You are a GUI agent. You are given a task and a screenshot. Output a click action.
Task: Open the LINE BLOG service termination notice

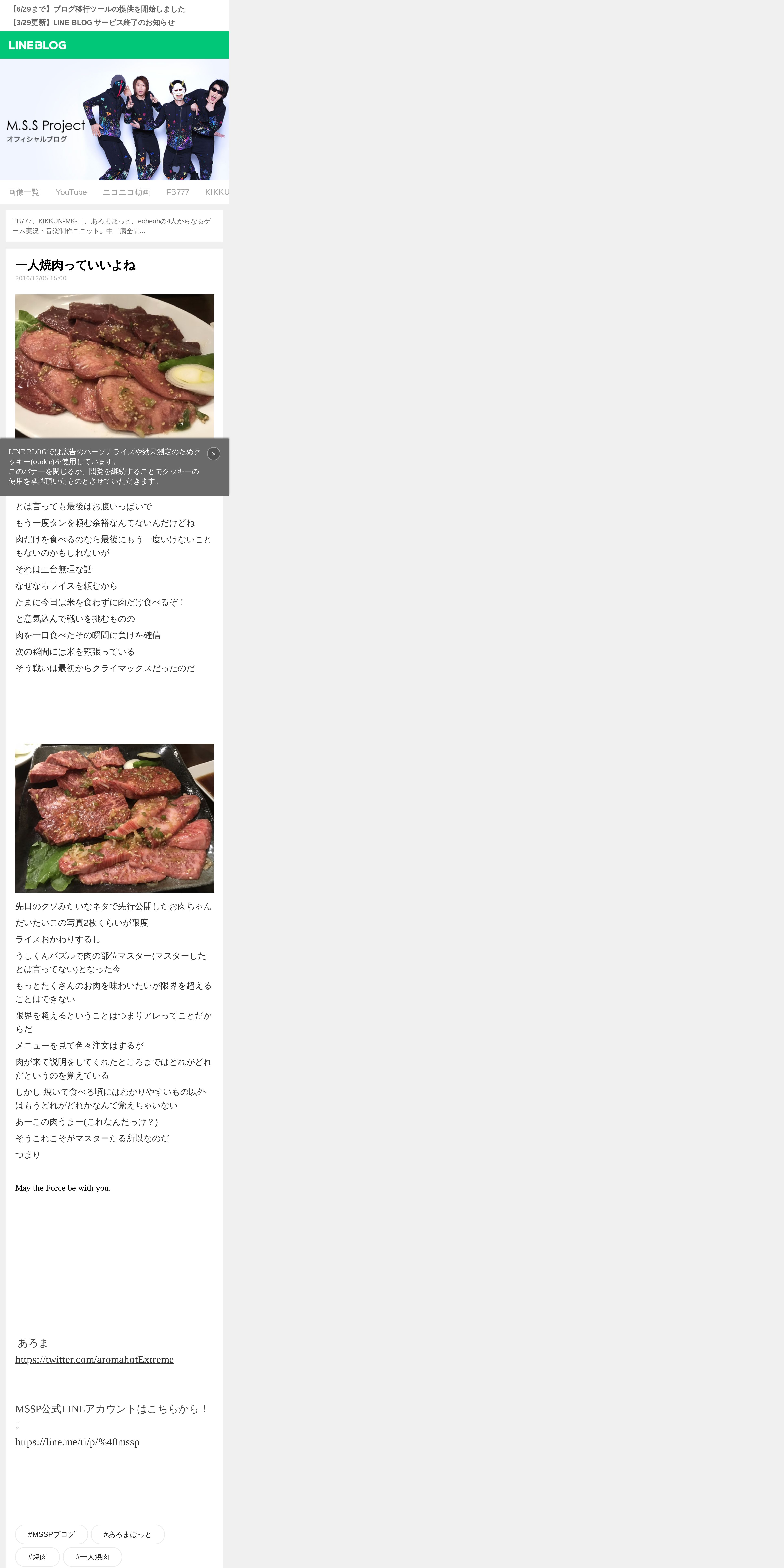[x=93, y=23]
